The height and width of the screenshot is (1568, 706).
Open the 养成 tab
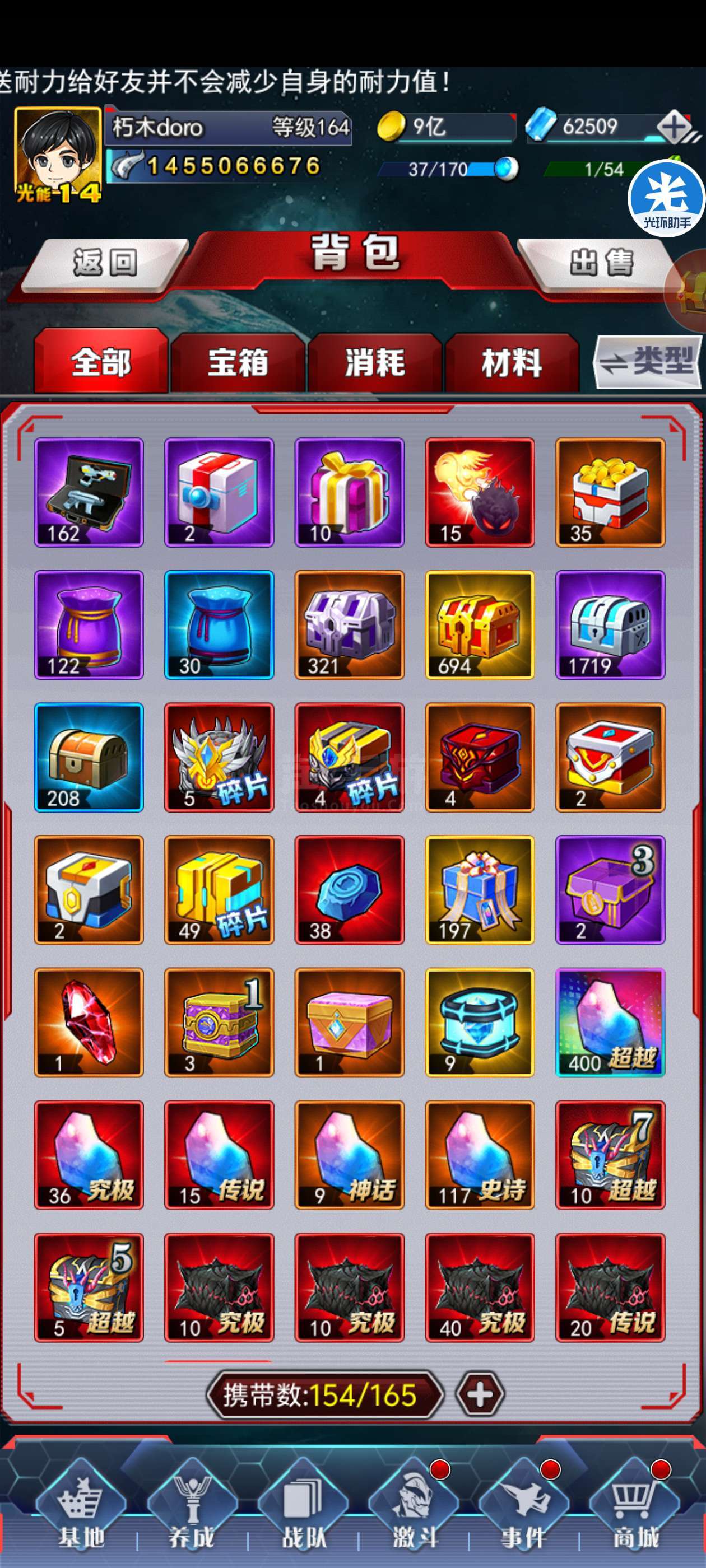193,1510
